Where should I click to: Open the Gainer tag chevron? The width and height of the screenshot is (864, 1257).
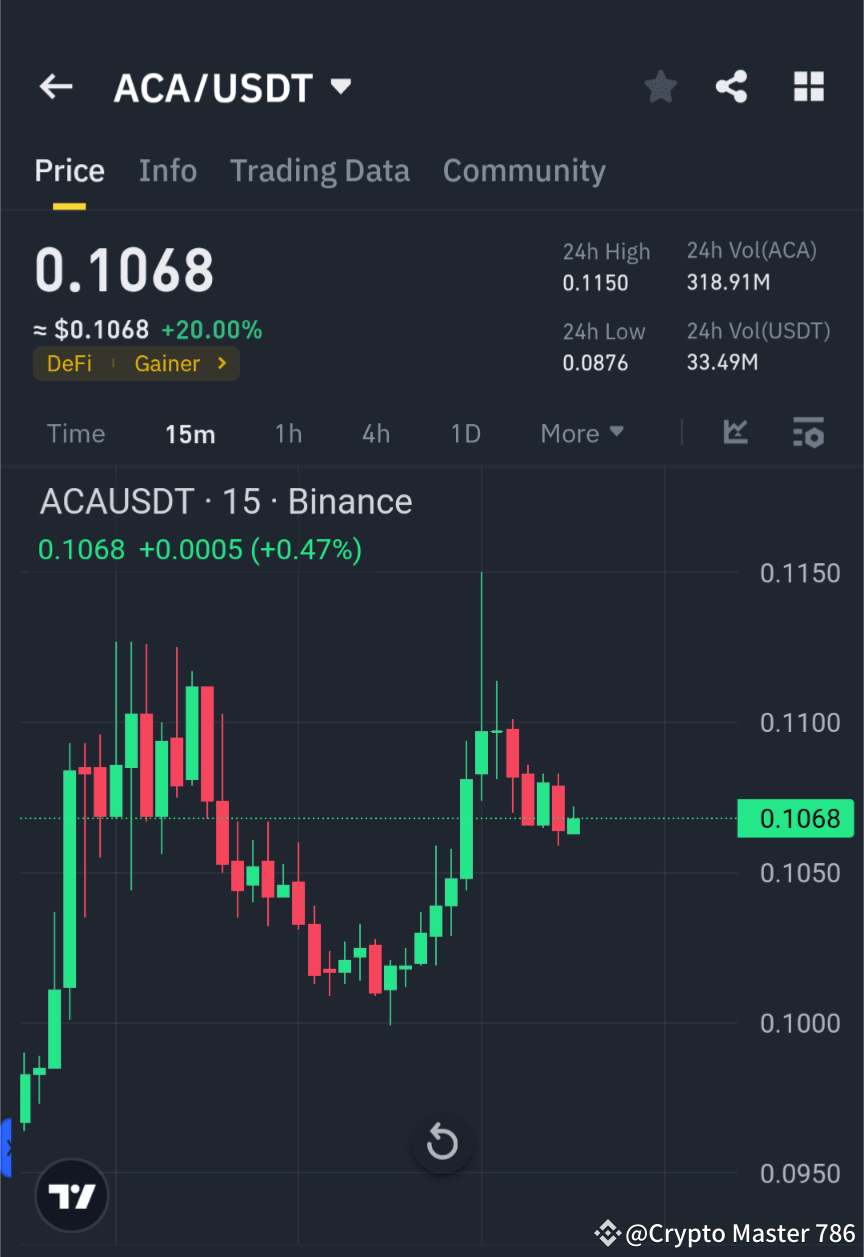tap(221, 364)
